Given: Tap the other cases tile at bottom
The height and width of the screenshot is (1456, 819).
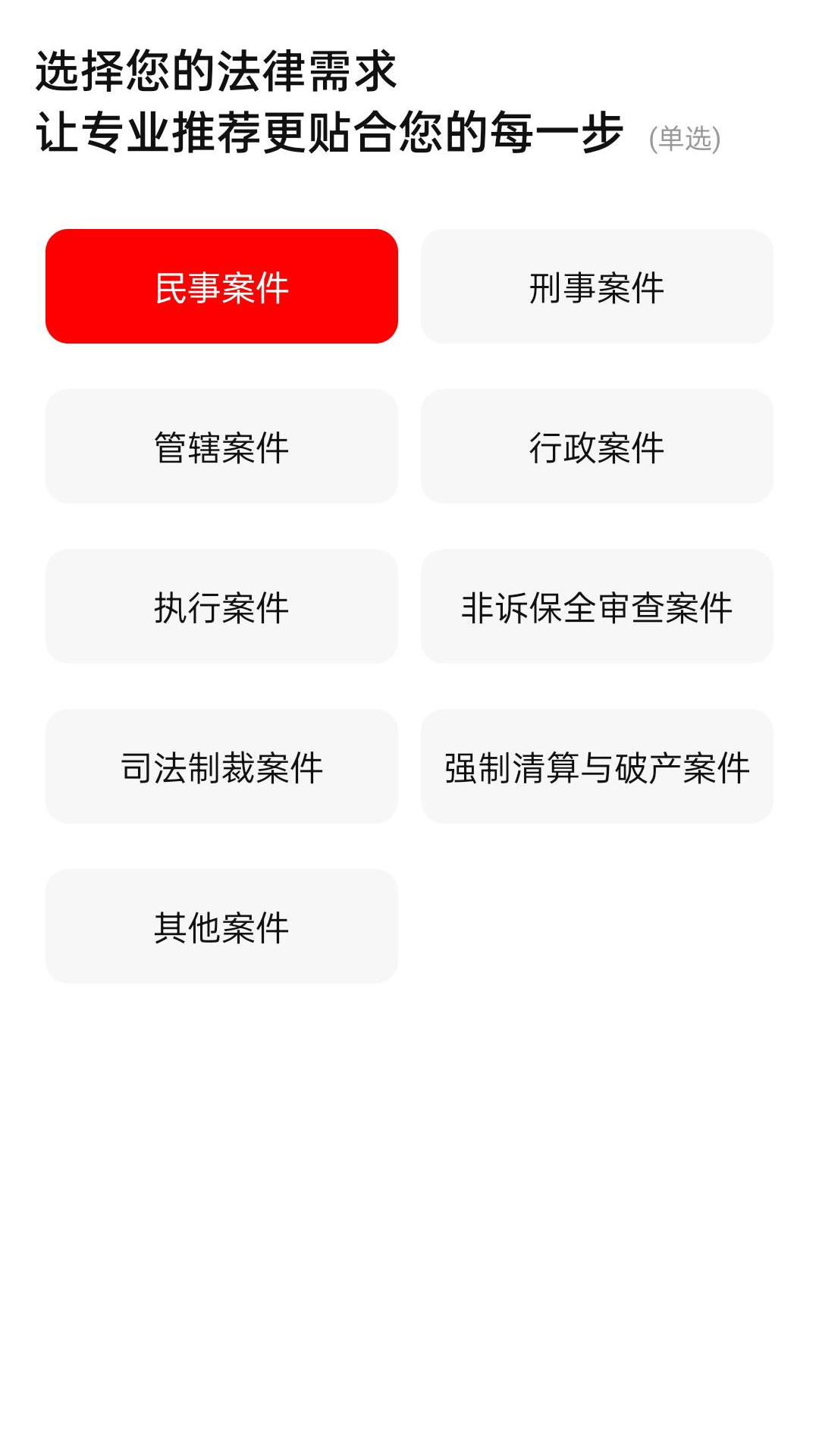Looking at the screenshot, I should point(221,927).
